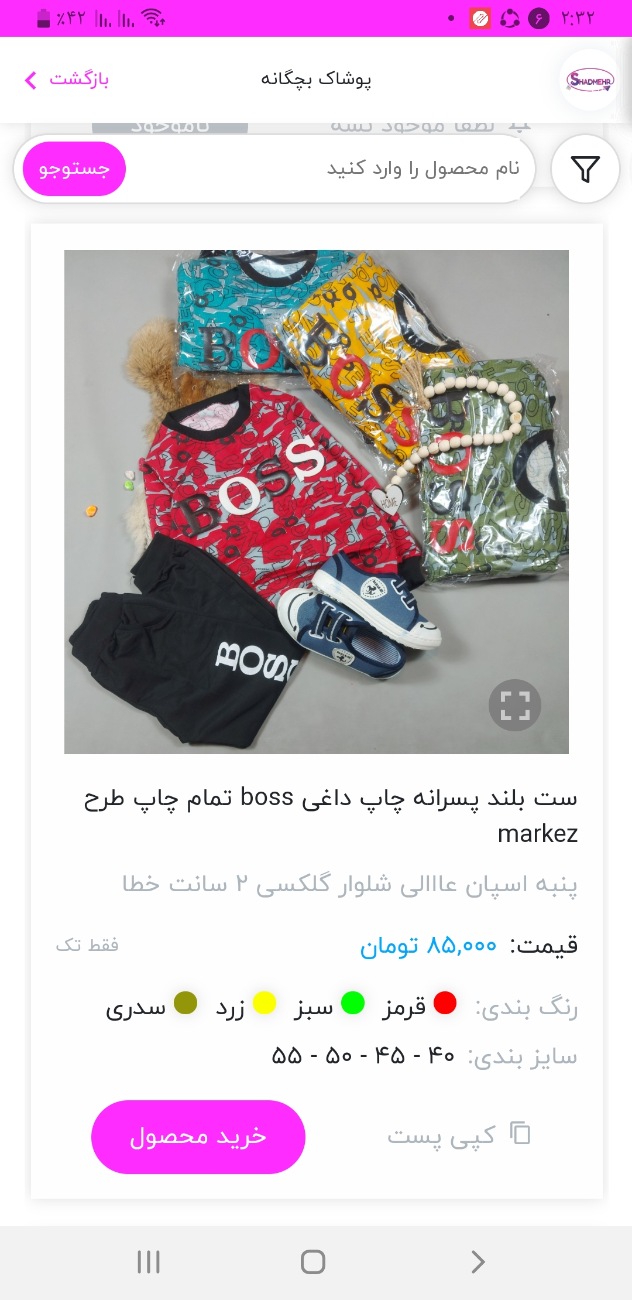The height and width of the screenshot is (1300, 632).
Task: Tap the جستجو search button
Action: 74,169
